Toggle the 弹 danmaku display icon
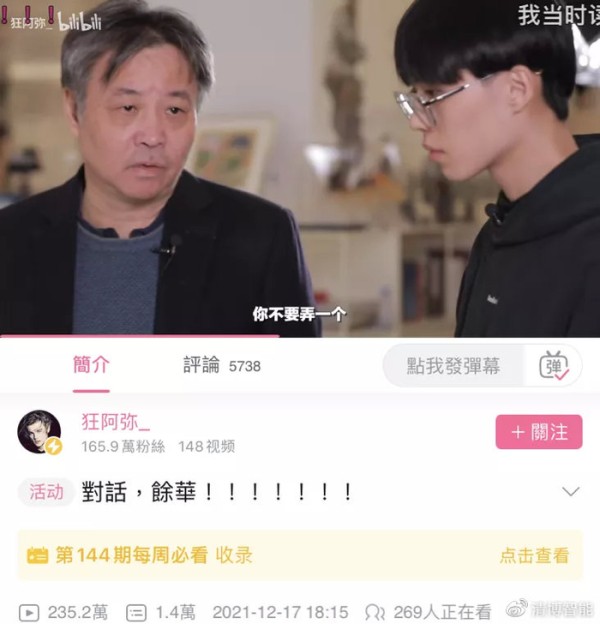This screenshot has width=600, height=624. click(553, 366)
